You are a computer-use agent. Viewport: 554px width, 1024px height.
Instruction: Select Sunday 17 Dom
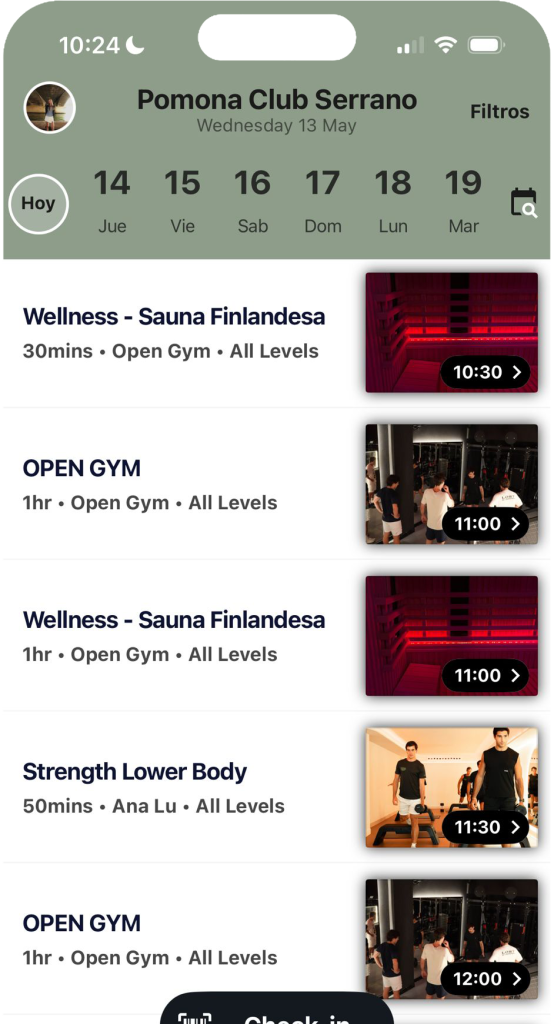[x=323, y=201]
